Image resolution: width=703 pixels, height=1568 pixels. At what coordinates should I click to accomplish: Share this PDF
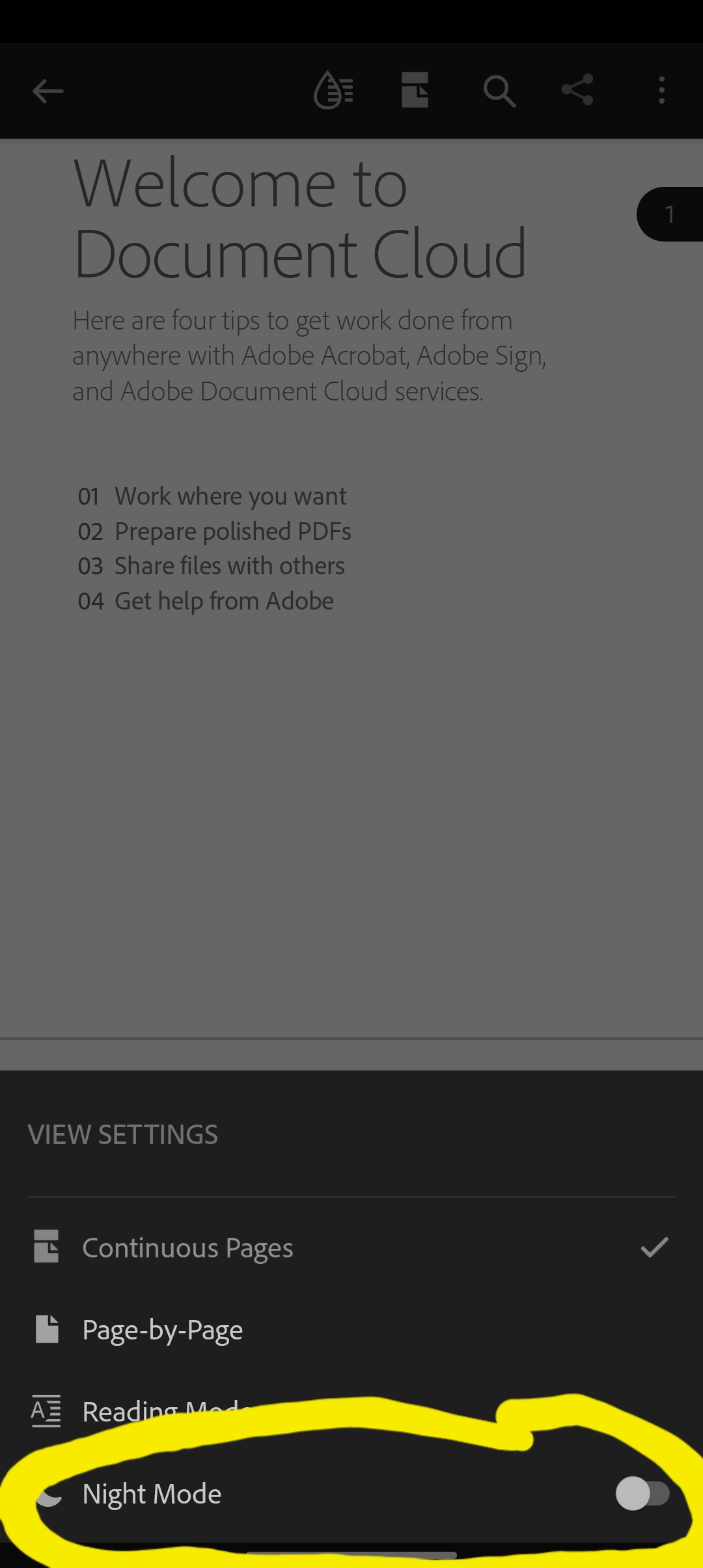(x=577, y=90)
